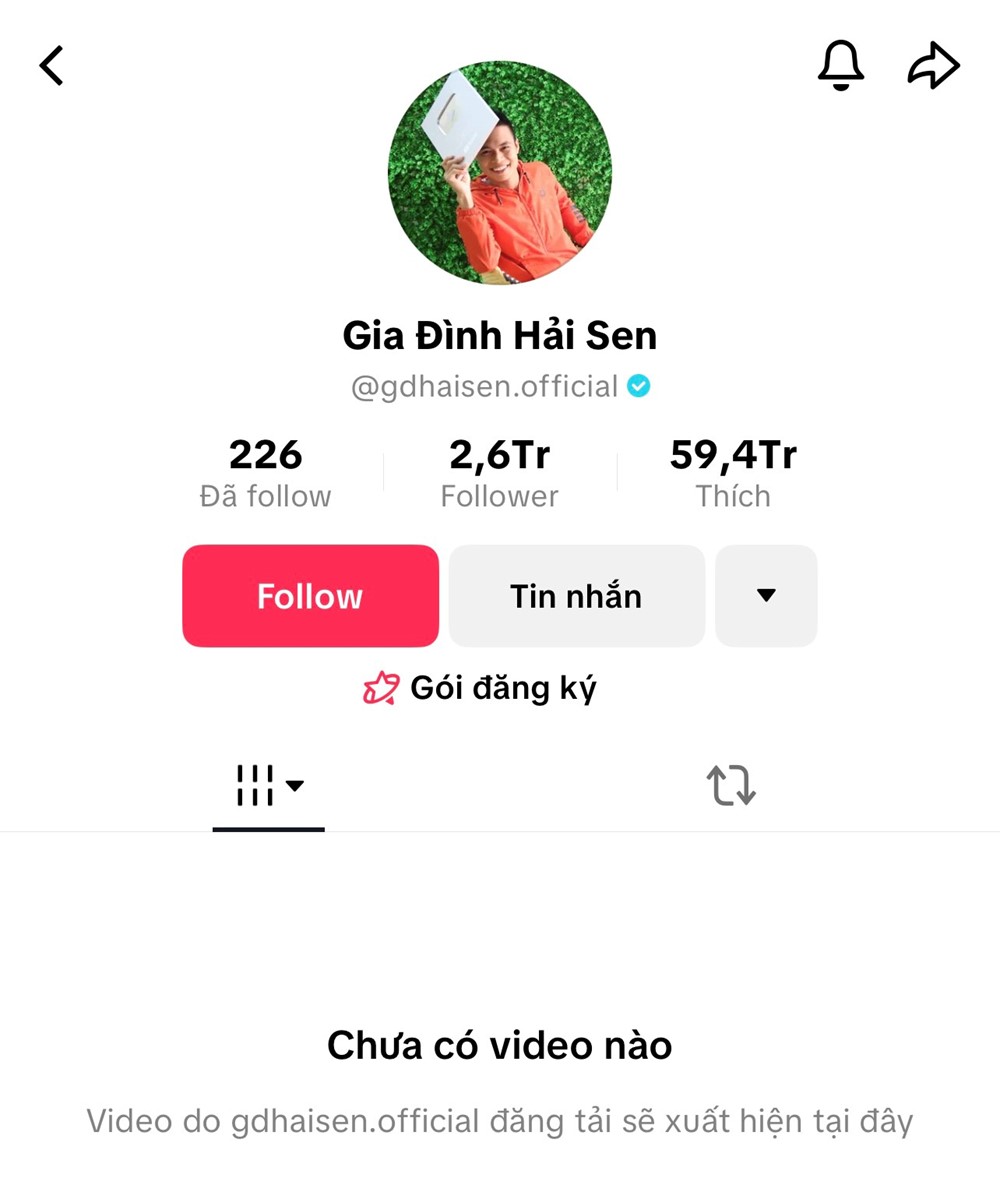Open Tin nhắn to message this account
Image resolution: width=1000 pixels, height=1178 pixels.
click(576, 596)
